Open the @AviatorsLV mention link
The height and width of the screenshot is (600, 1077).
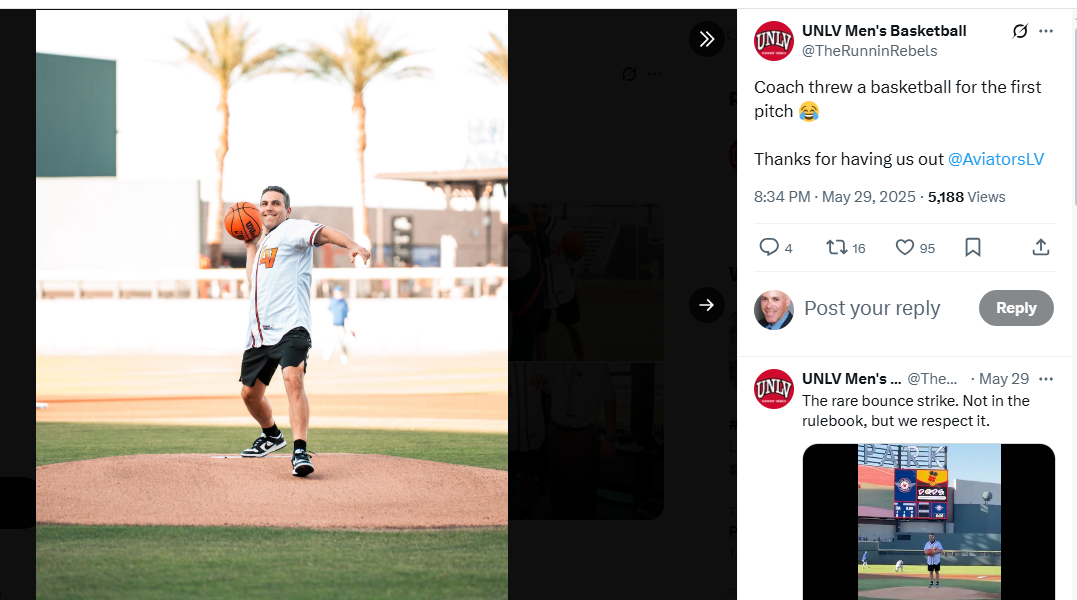995,159
